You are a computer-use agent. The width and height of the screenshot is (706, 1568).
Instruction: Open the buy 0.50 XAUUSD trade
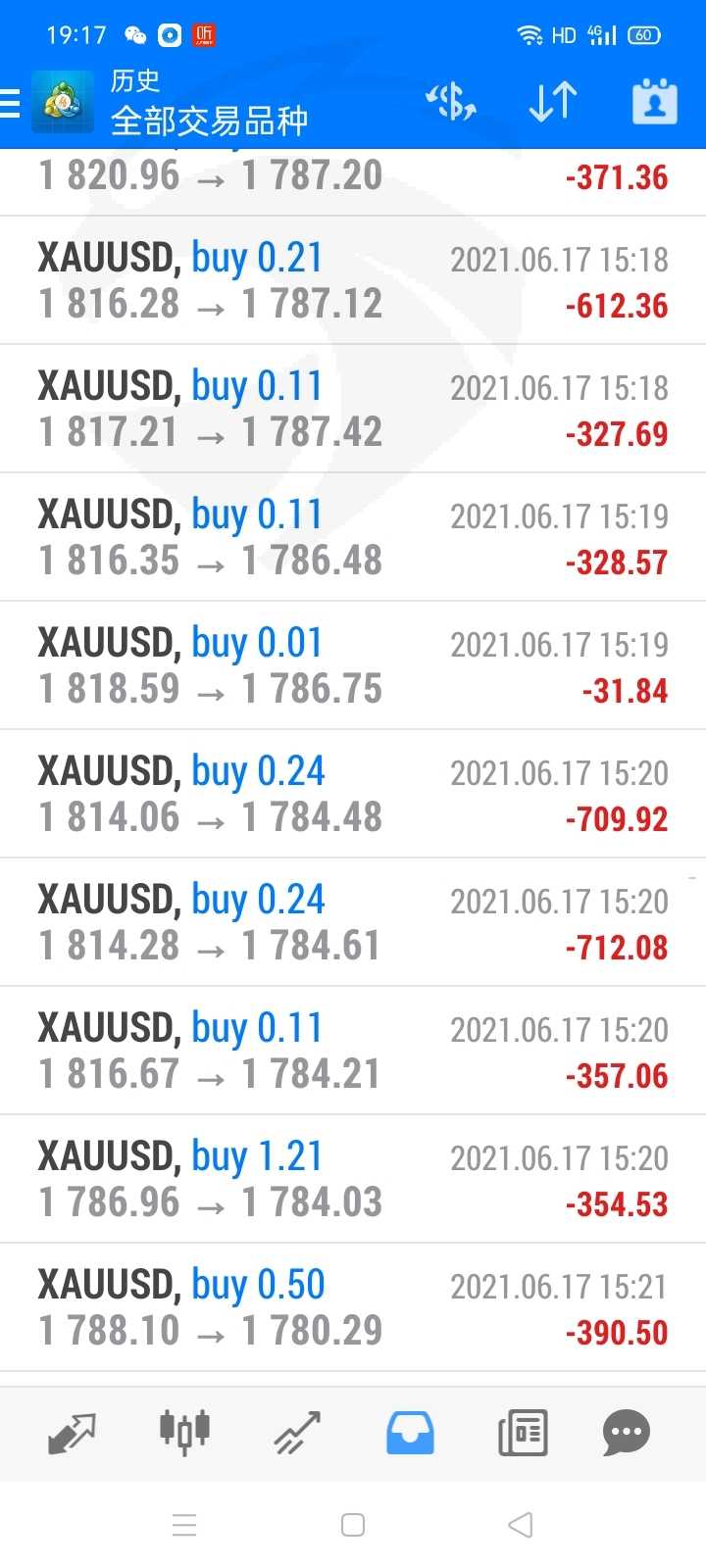click(353, 1307)
